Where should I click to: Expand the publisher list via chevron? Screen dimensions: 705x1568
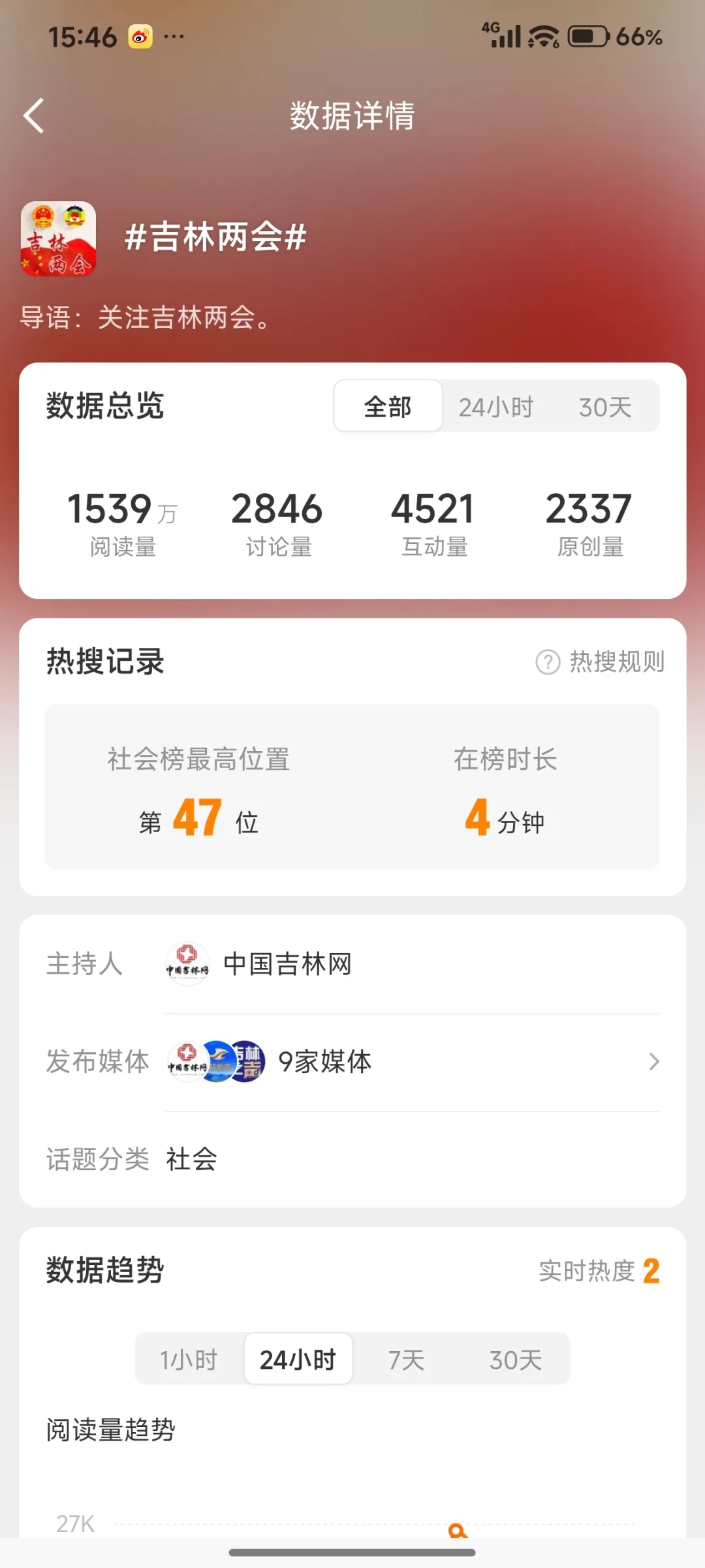653,1063
